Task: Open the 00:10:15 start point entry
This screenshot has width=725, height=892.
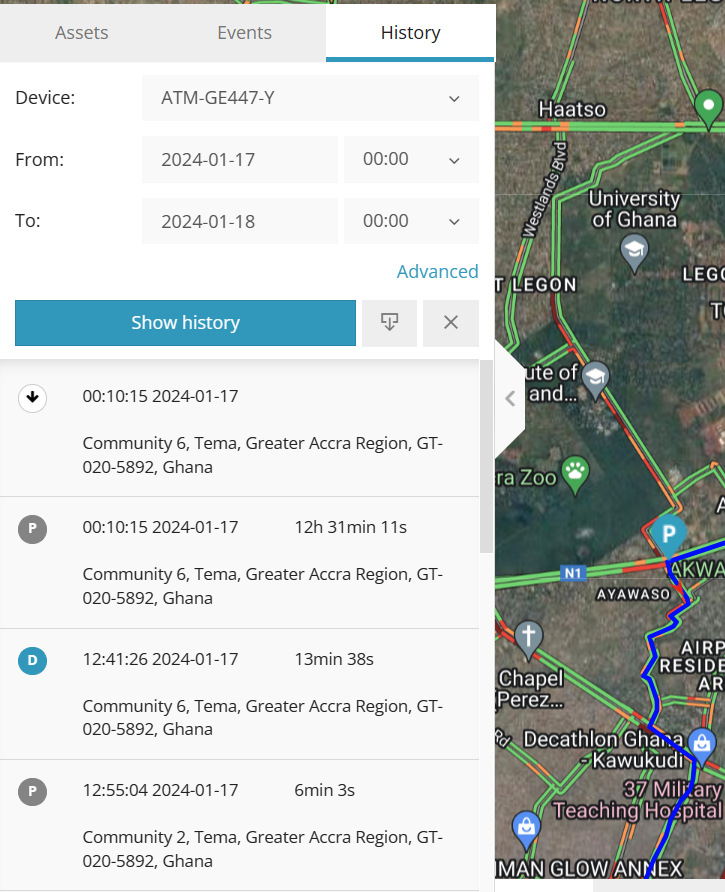Action: [x=239, y=431]
